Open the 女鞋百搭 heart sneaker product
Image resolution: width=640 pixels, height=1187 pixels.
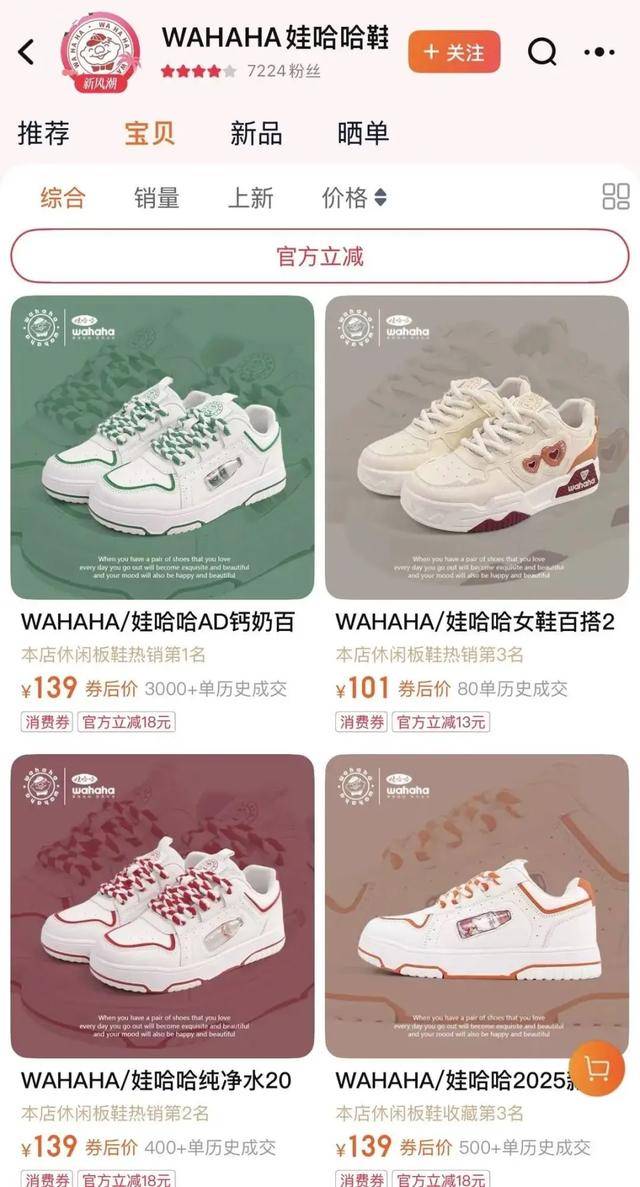tap(477, 447)
